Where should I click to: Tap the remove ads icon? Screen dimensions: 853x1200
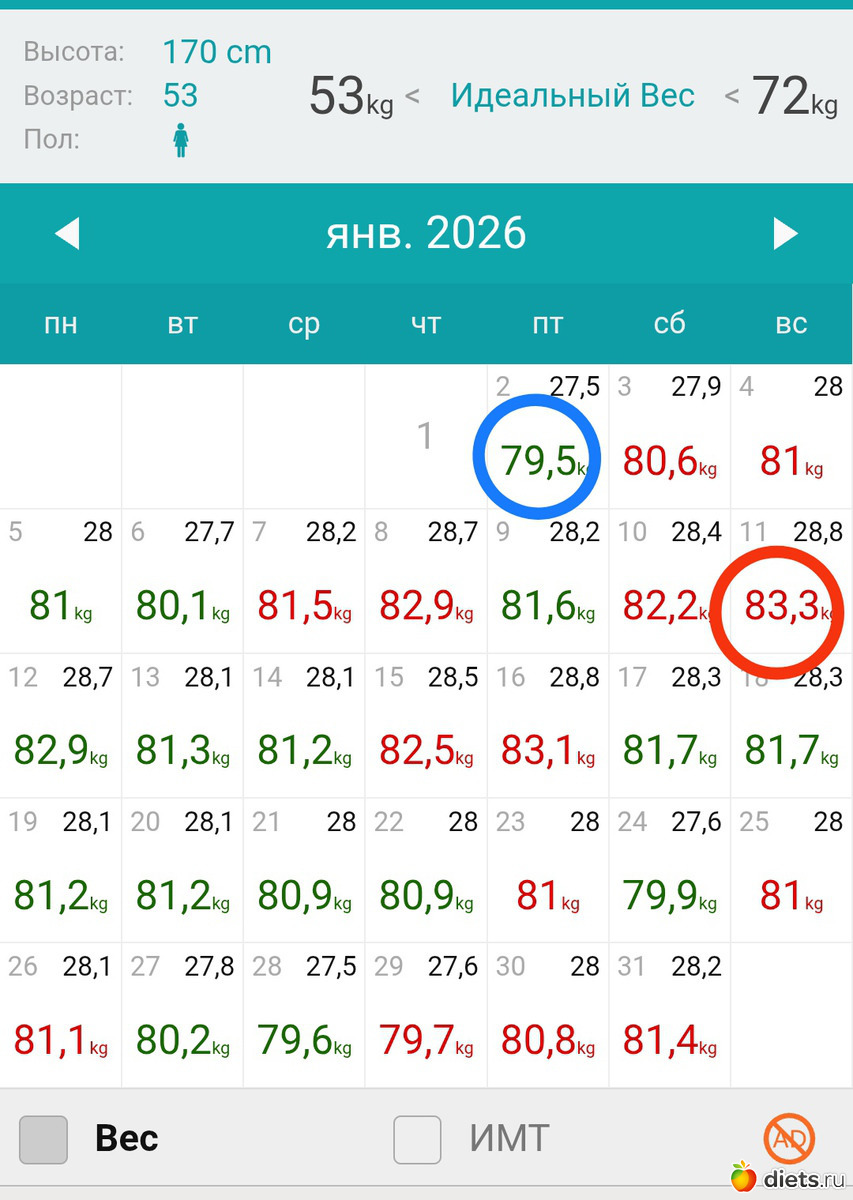coord(790,1138)
